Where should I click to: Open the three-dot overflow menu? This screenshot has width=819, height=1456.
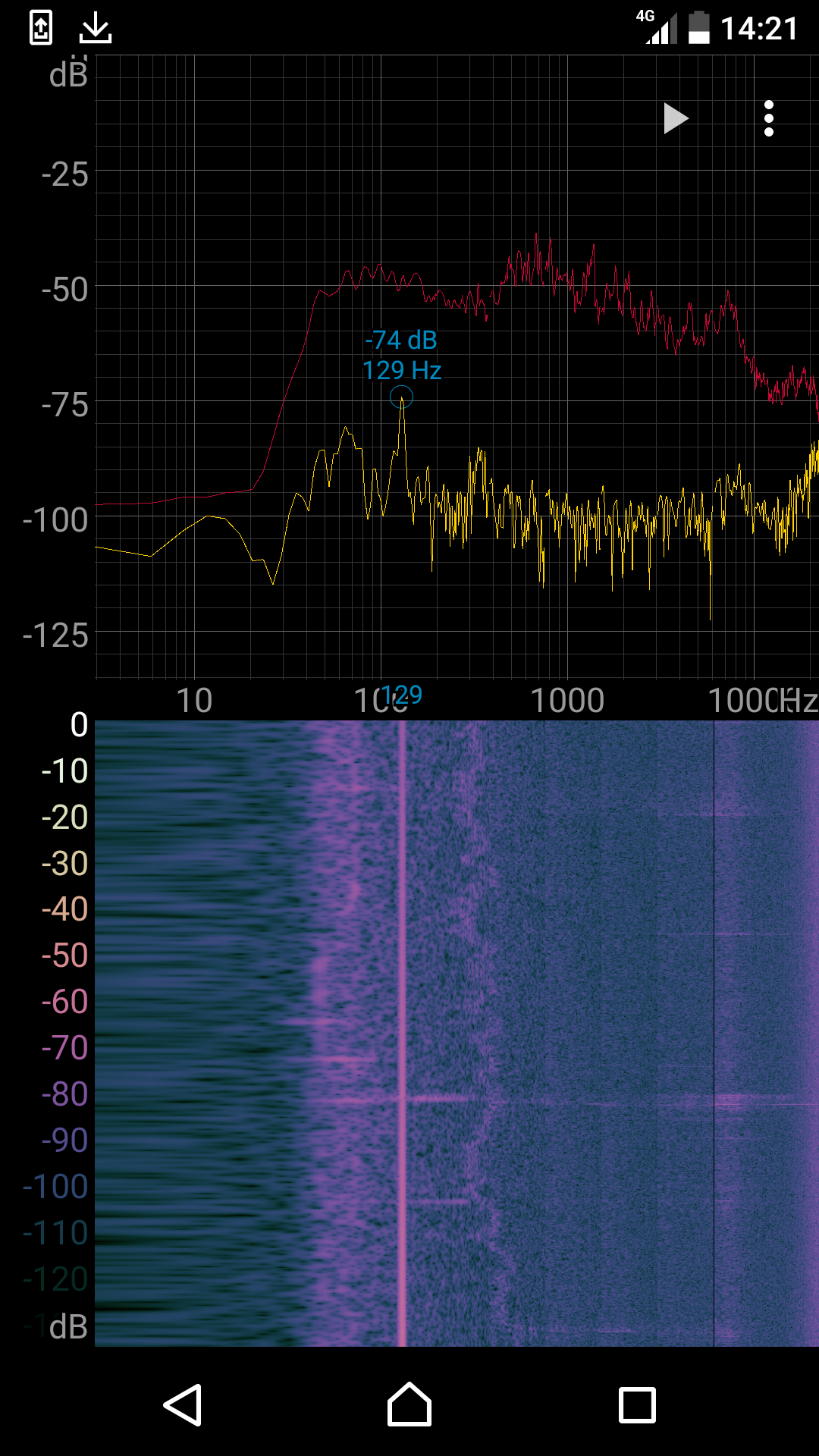(x=768, y=118)
